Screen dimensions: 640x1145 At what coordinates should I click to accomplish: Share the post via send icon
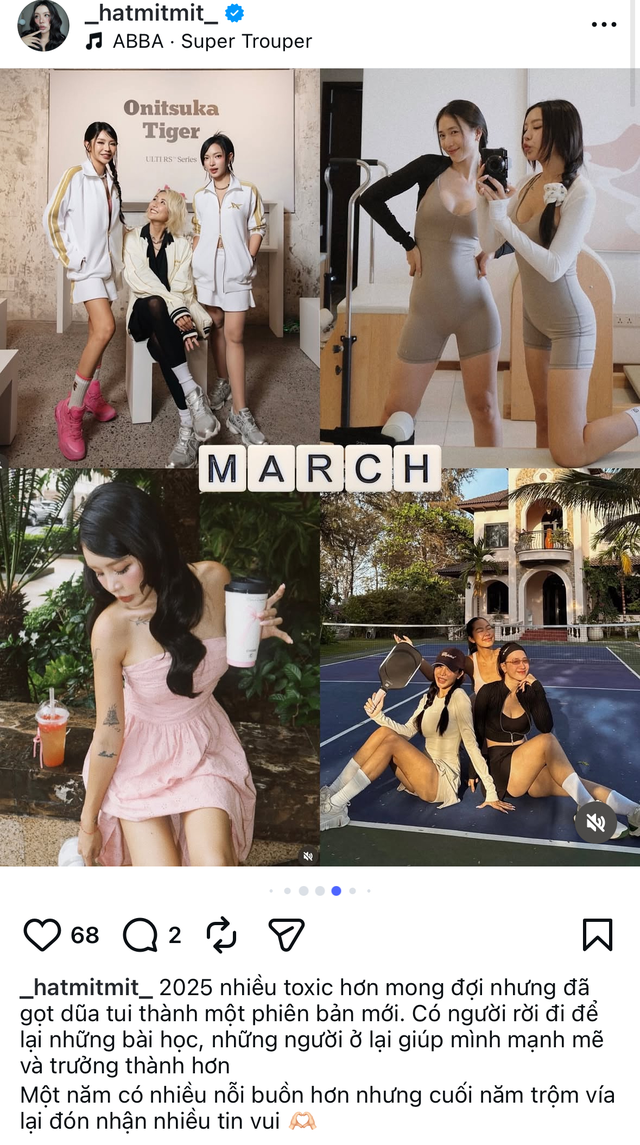coord(286,935)
